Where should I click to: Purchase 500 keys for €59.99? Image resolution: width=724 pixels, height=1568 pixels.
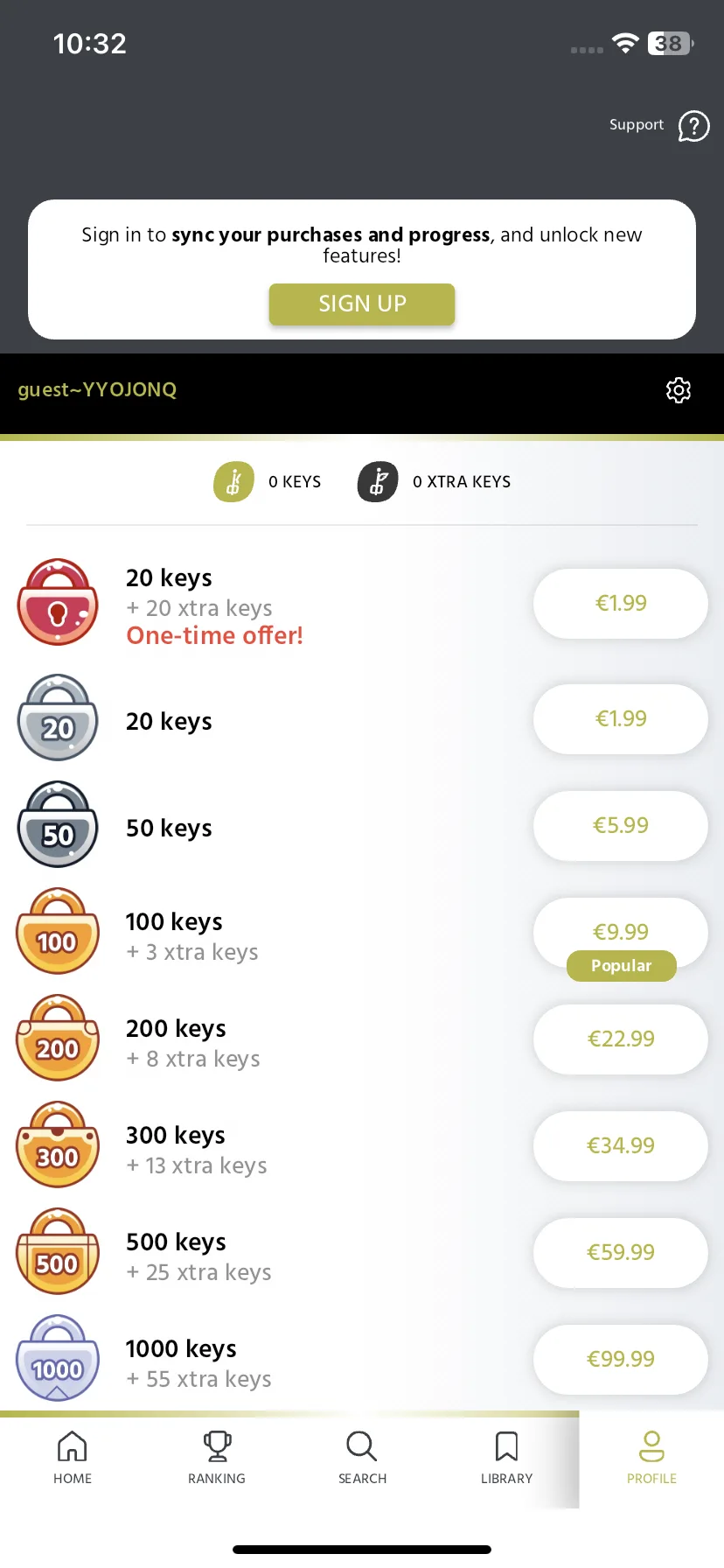click(x=620, y=1252)
